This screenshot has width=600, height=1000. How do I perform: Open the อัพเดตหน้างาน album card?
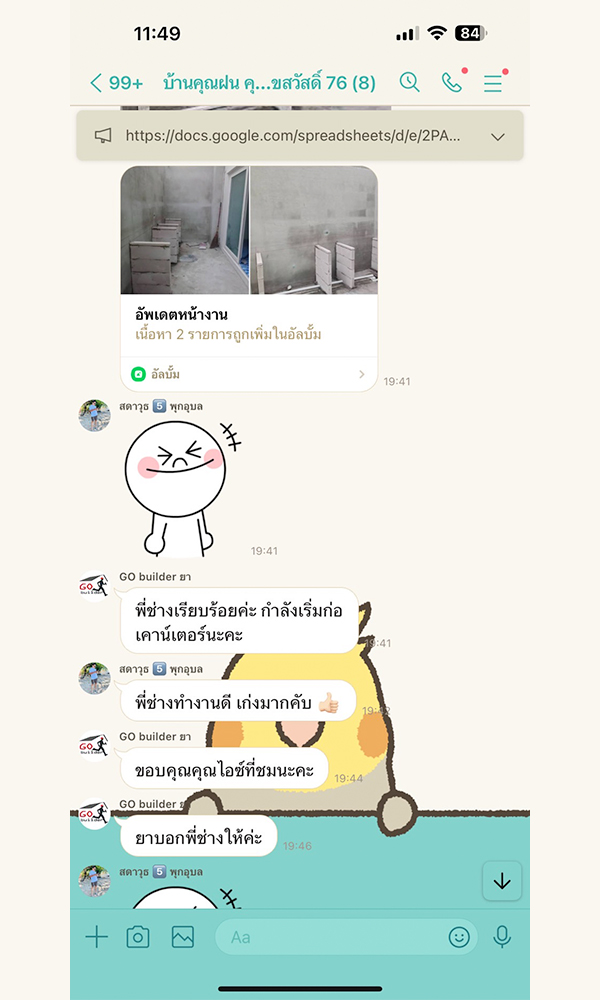pyautogui.click(x=249, y=279)
